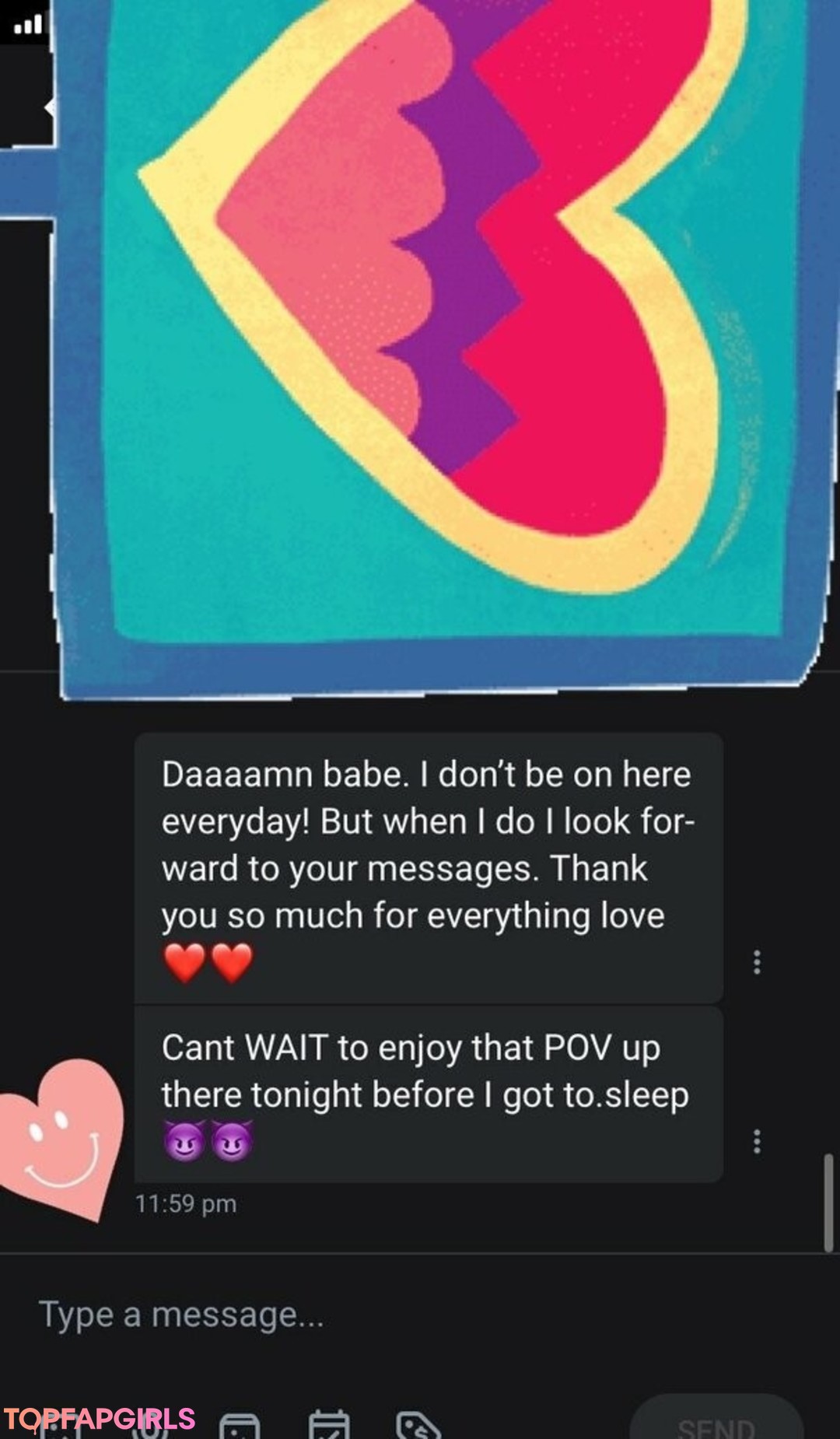Screen dimensions: 840x1439
Task: Open the vault icon in toolbar
Action: click(x=240, y=1427)
